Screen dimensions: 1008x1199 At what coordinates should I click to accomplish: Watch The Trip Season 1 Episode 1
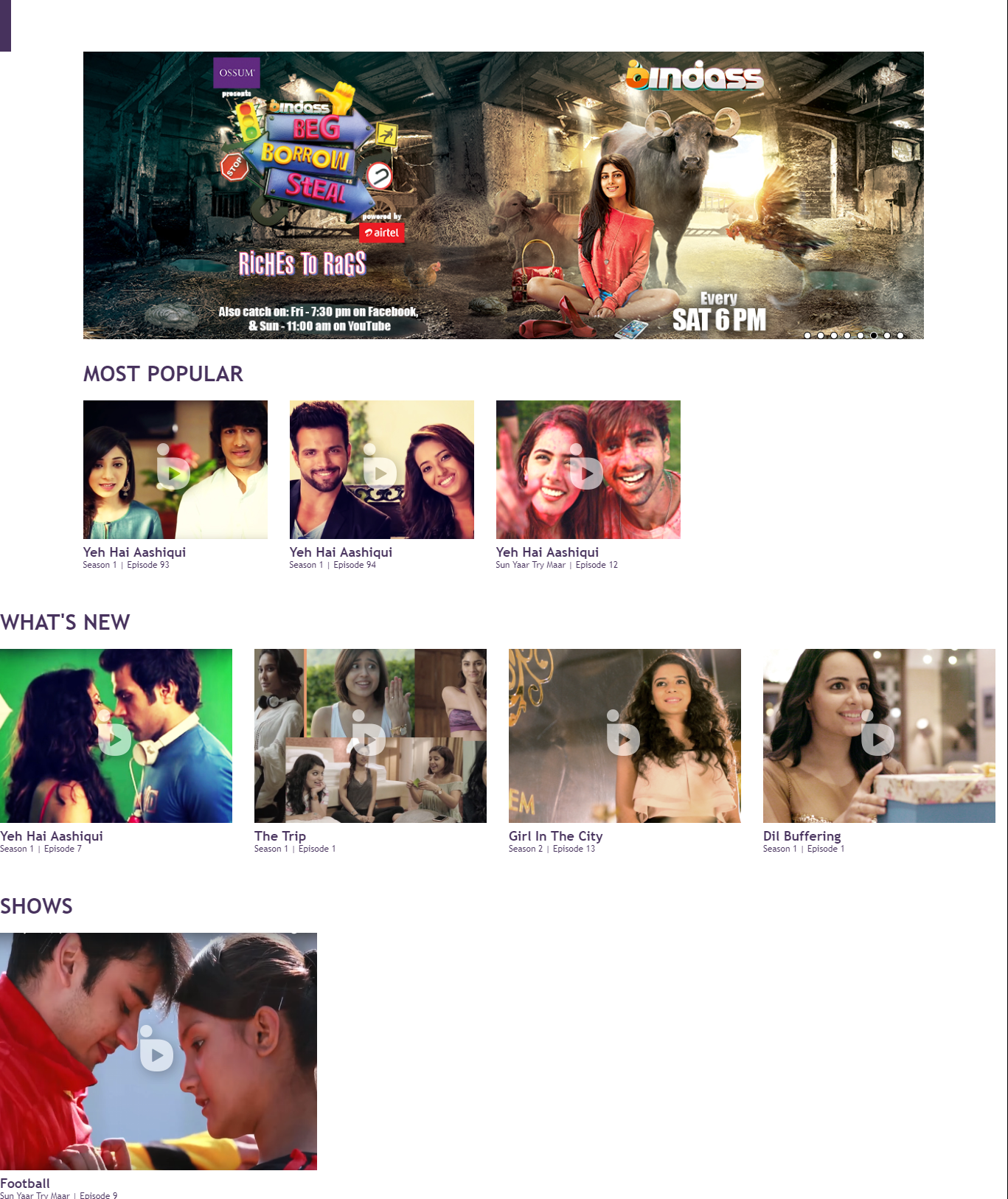[370, 736]
